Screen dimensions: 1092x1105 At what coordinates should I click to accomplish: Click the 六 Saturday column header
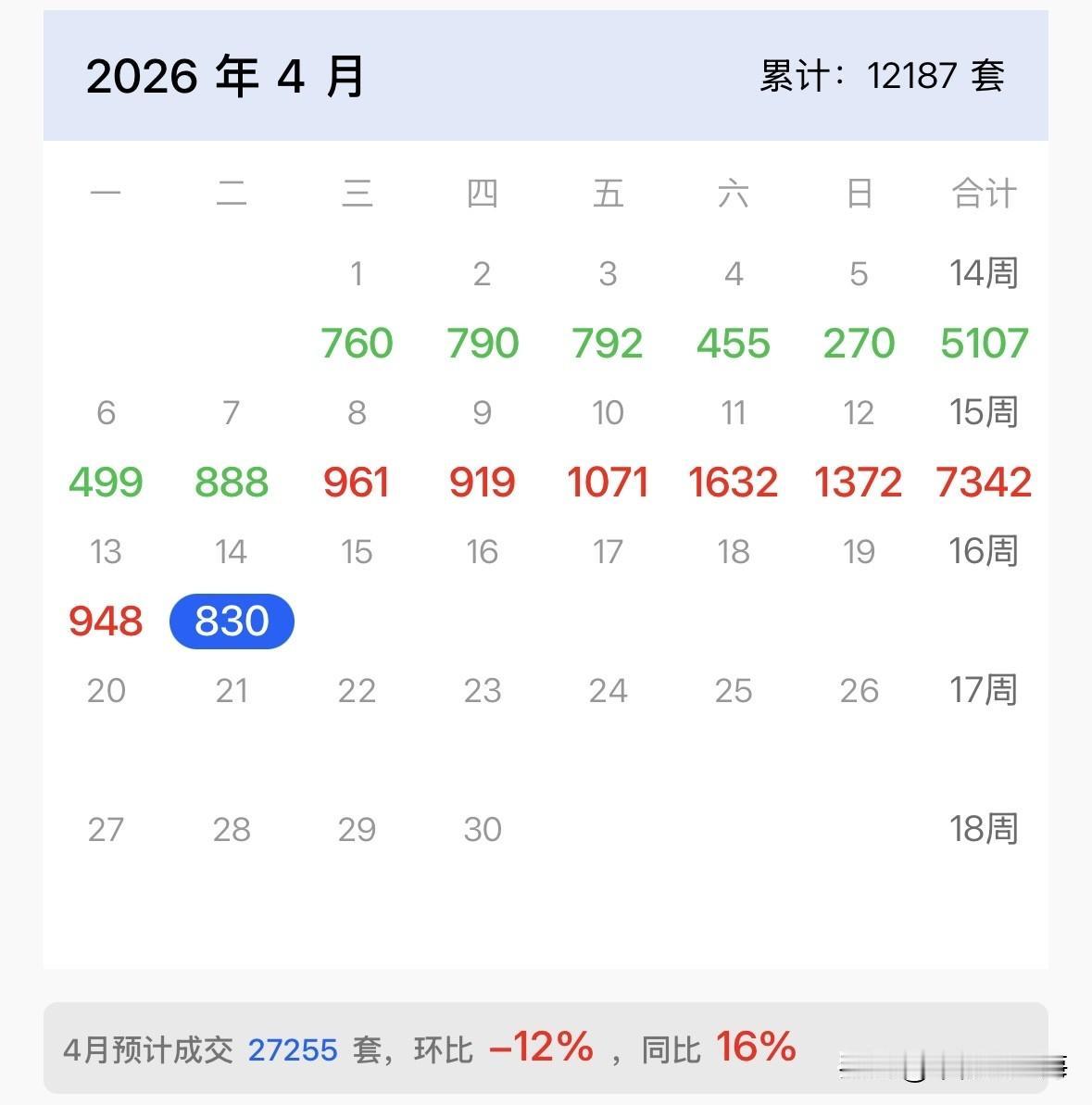click(x=734, y=194)
